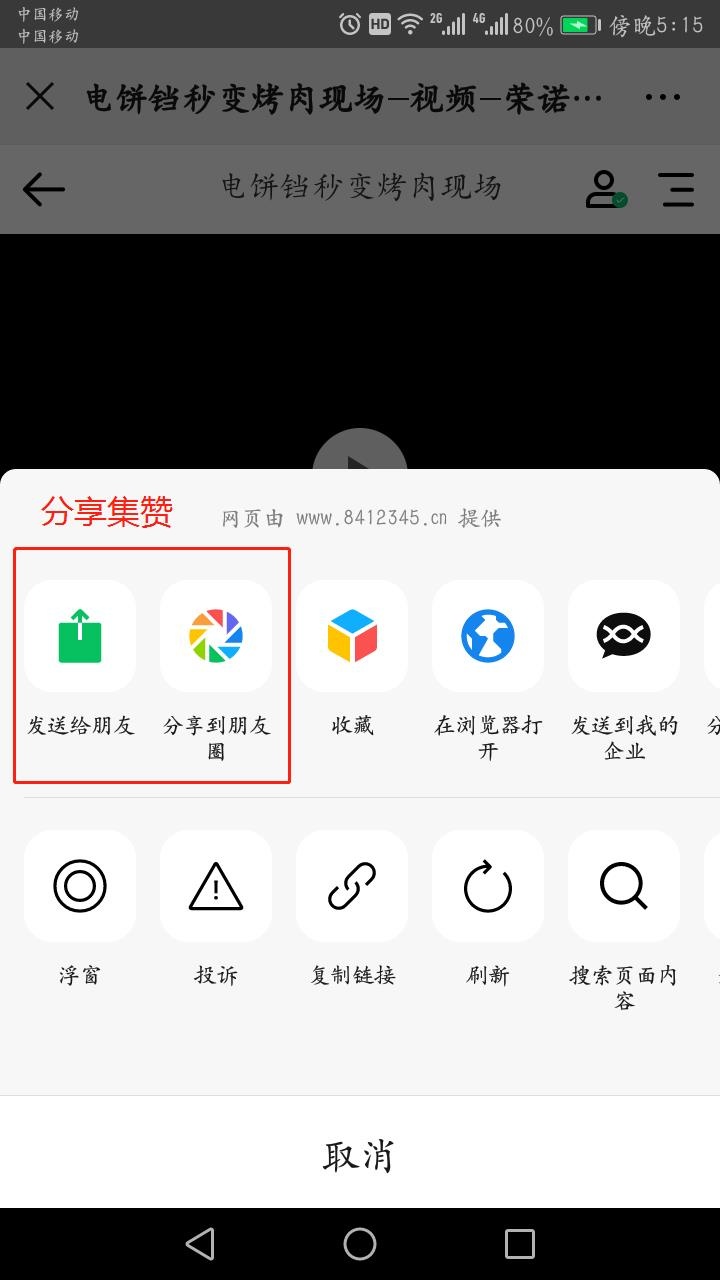Viewport: 720px width, 1280px height.
Task: Tap the system home button
Action: (360, 1244)
